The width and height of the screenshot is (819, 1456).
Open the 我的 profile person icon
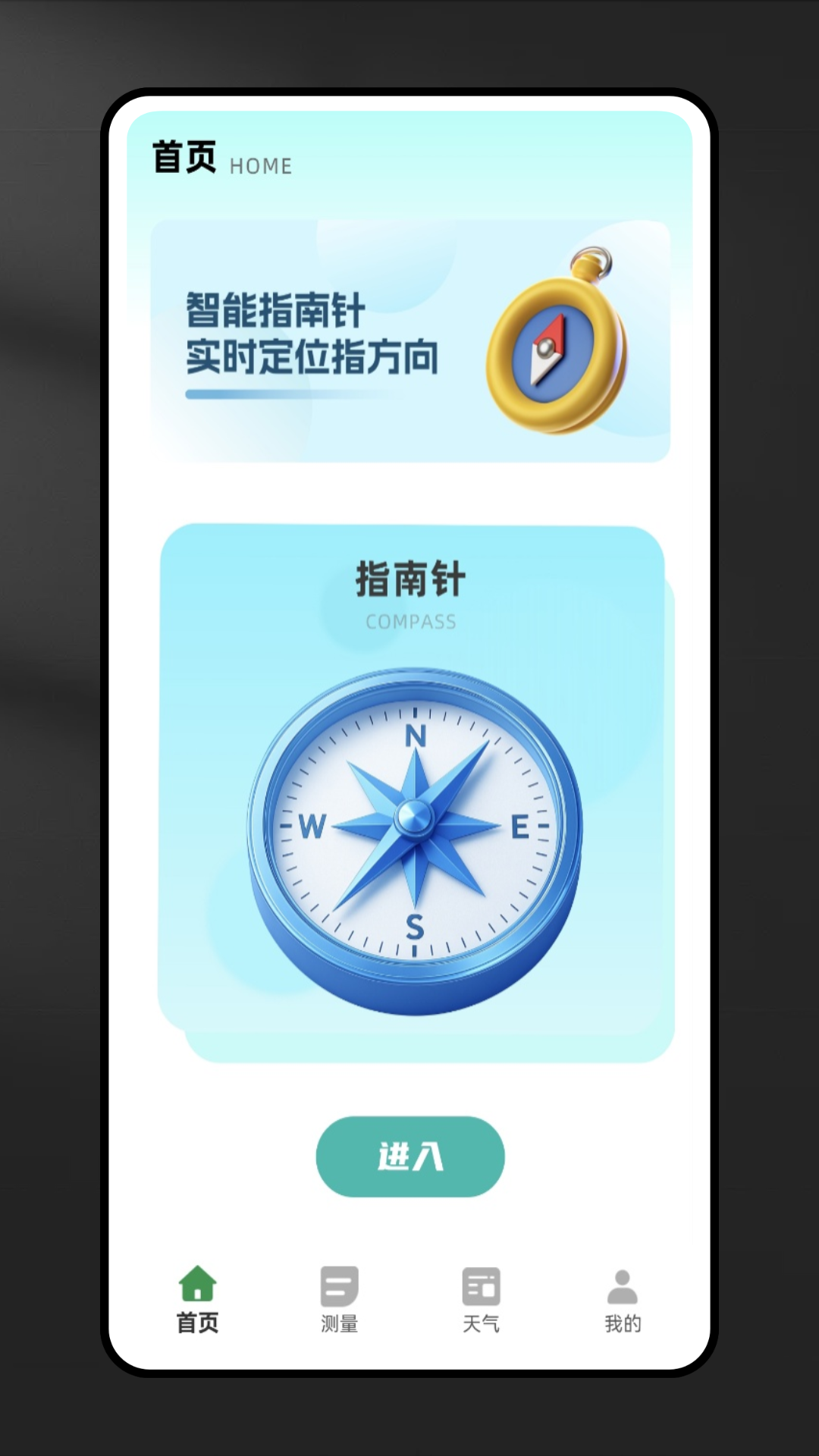point(623,1283)
